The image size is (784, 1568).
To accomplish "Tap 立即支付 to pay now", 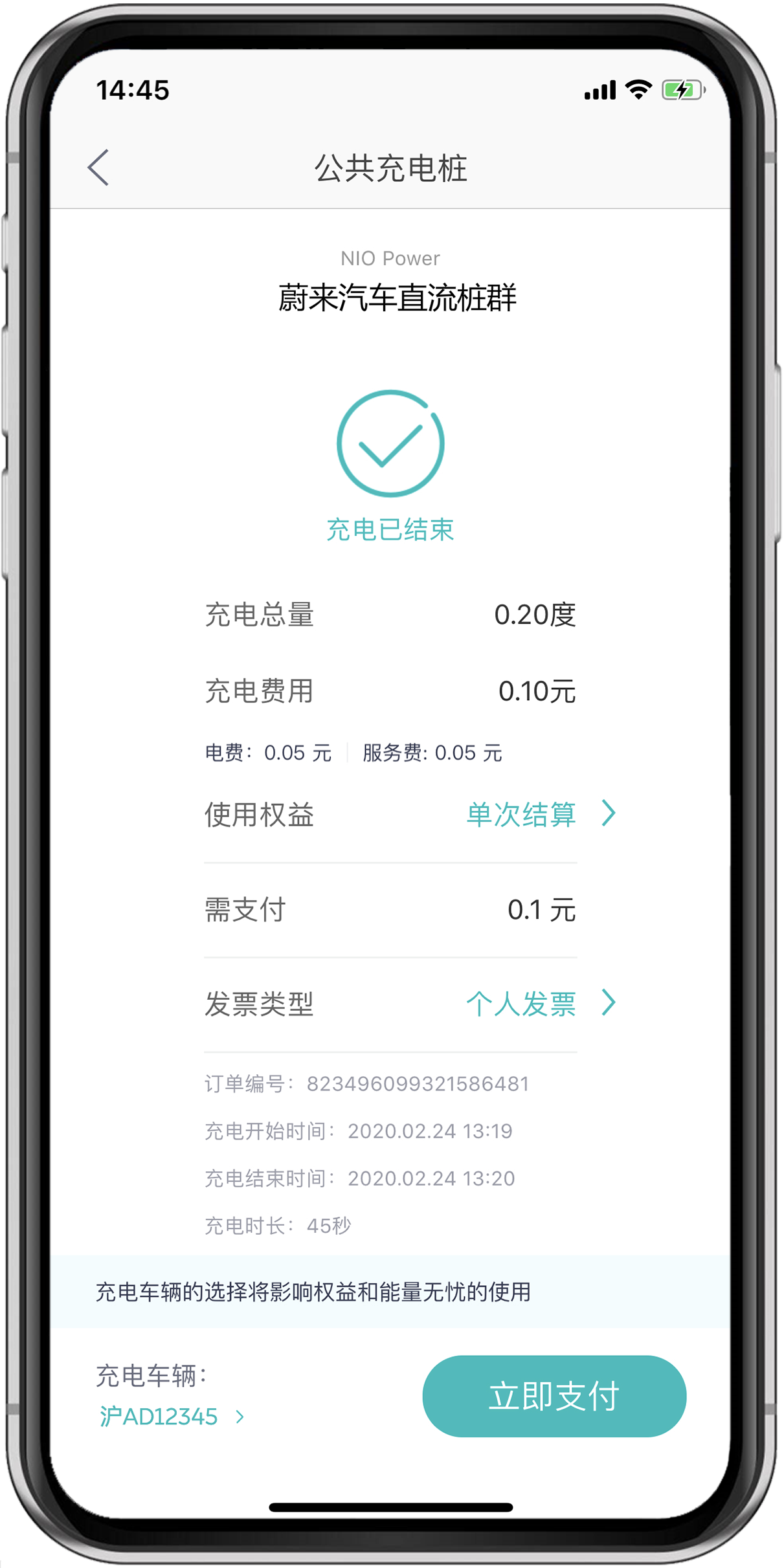I will tap(554, 1396).
